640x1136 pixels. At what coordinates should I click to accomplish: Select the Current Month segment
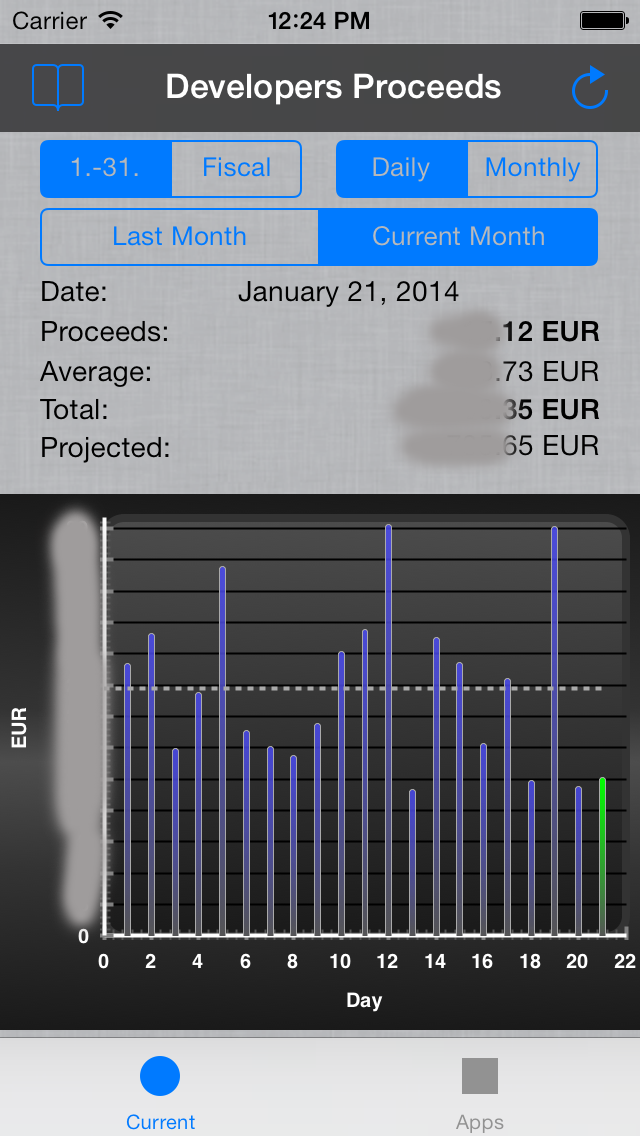click(x=458, y=237)
